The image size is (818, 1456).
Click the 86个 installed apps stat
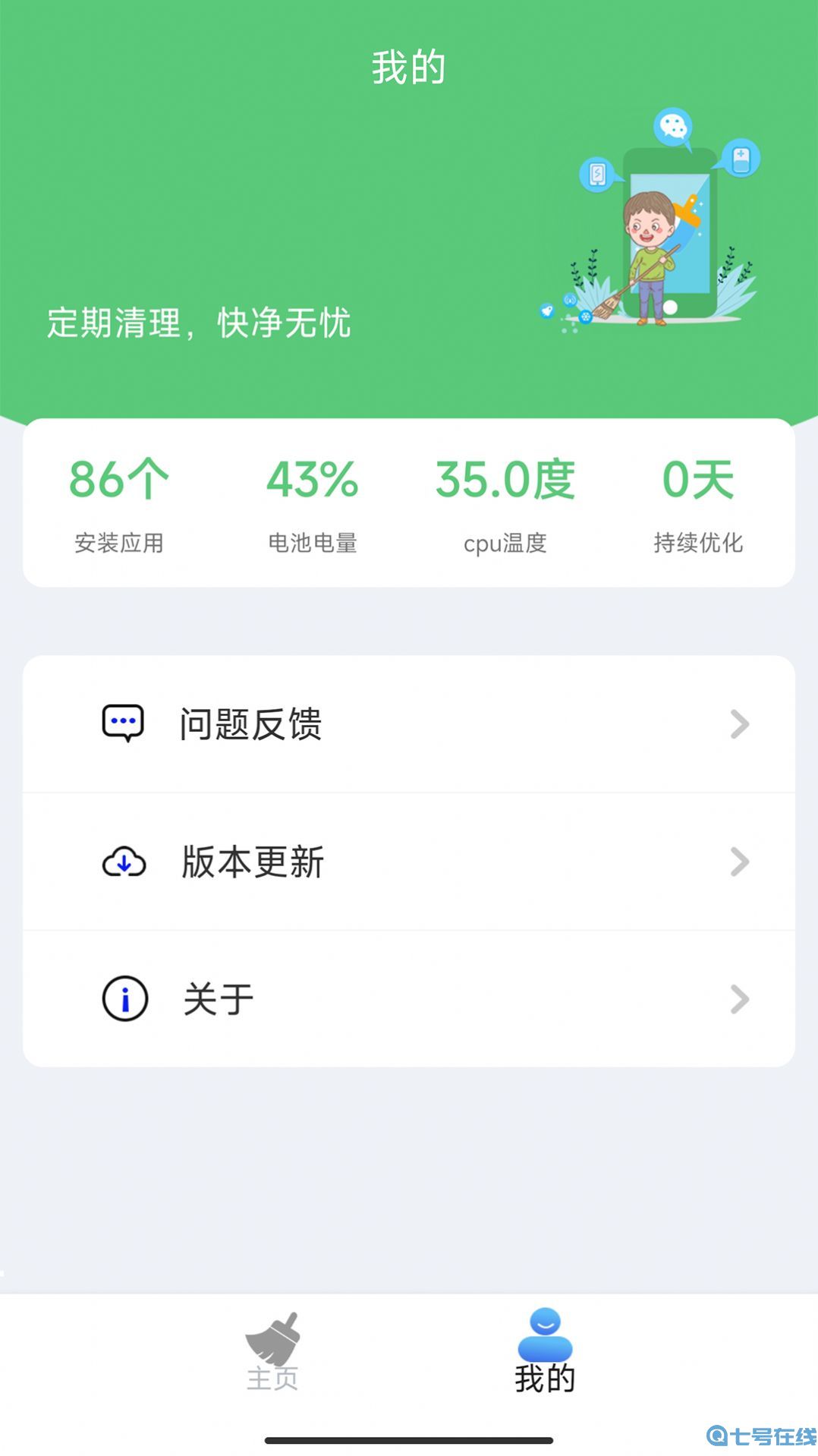pyautogui.click(x=119, y=501)
